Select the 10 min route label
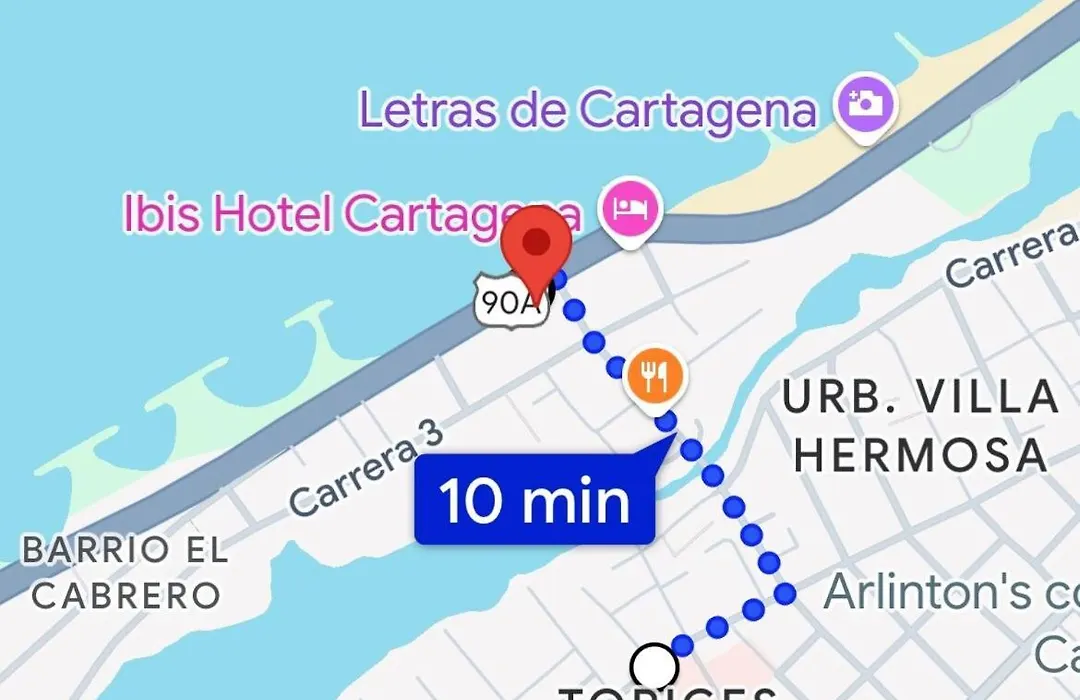The height and width of the screenshot is (700, 1080). point(535,501)
